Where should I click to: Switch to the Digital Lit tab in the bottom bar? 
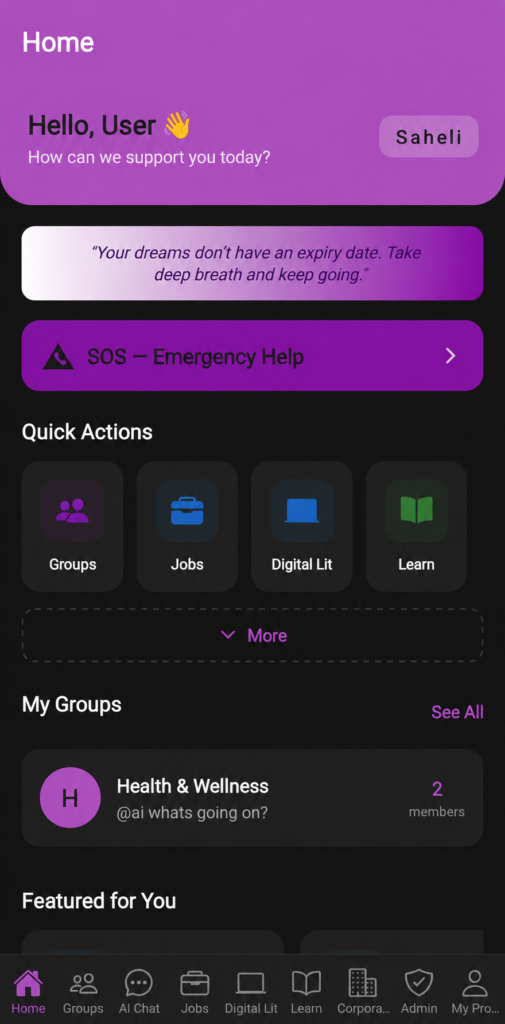tap(251, 991)
